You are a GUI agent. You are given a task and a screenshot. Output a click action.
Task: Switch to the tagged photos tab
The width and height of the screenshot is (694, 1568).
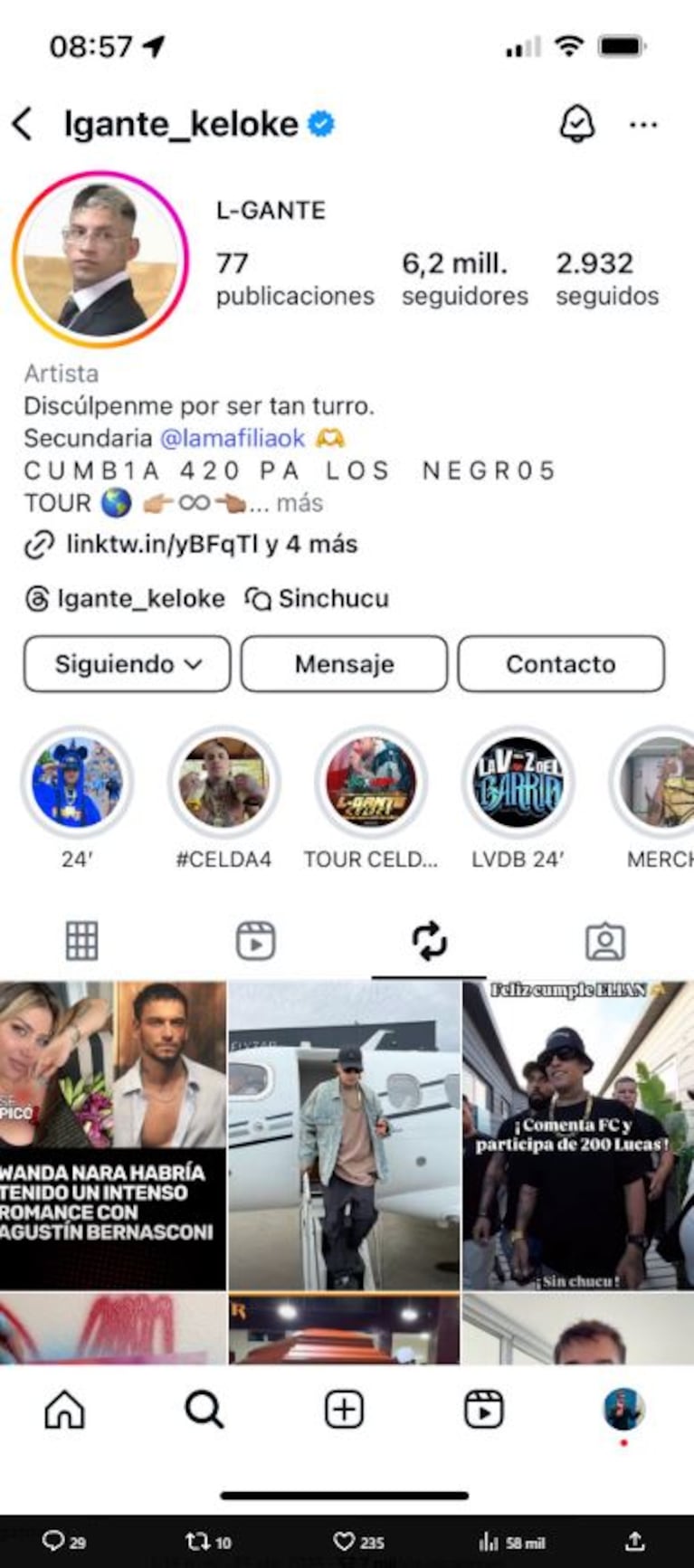(x=604, y=941)
